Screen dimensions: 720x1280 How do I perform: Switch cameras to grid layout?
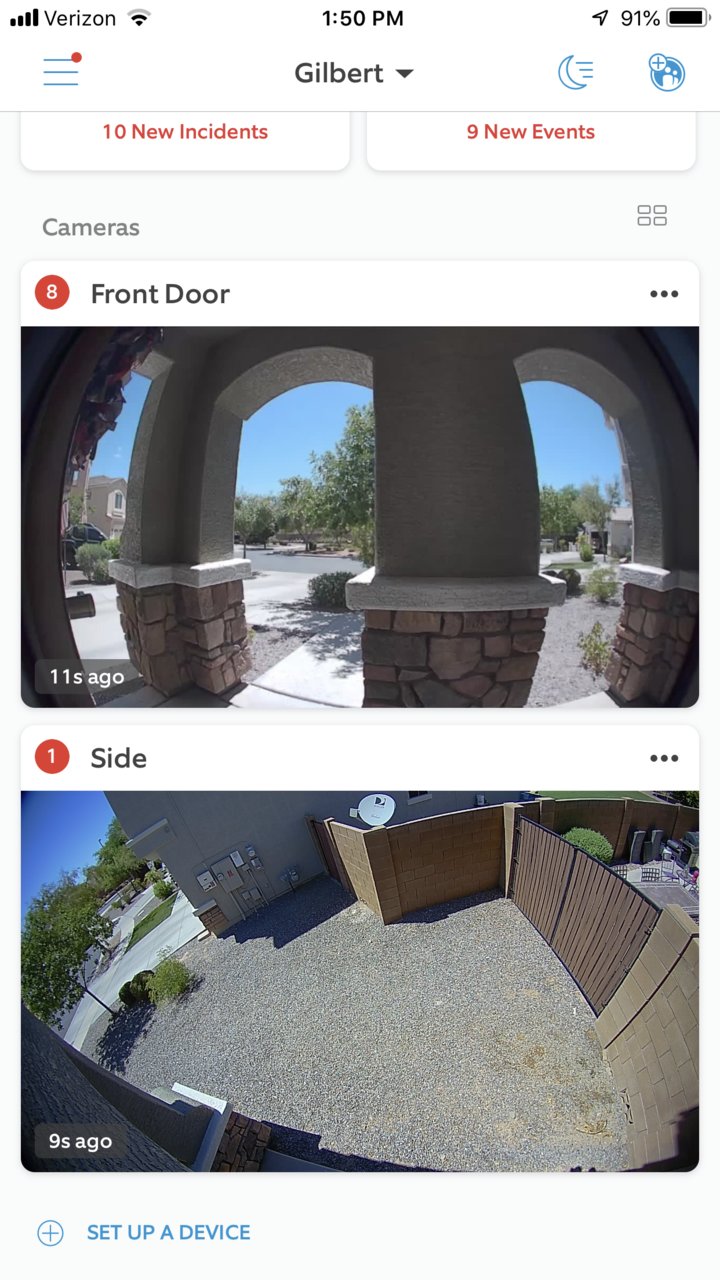pyautogui.click(x=652, y=215)
